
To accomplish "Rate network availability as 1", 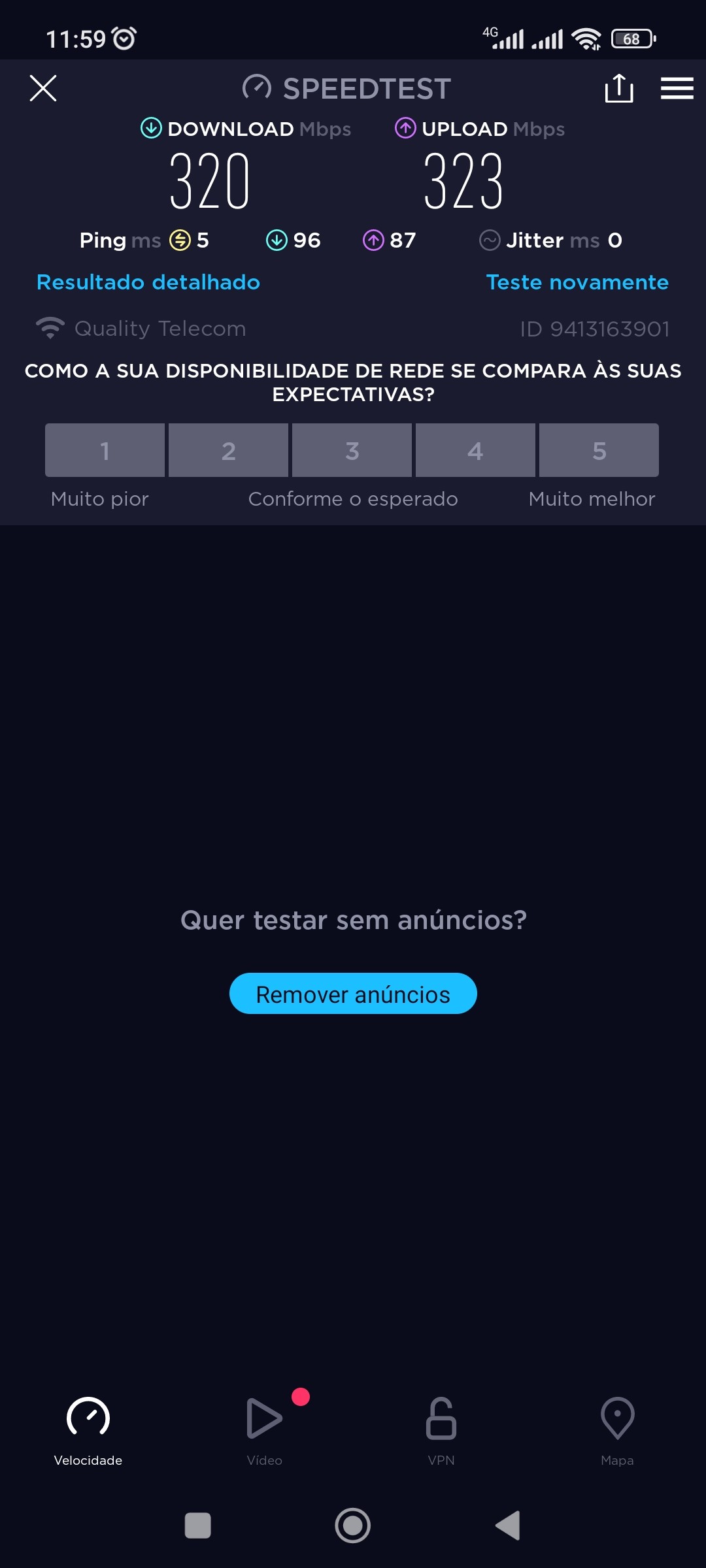I will pyautogui.click(x=105, y=450).
